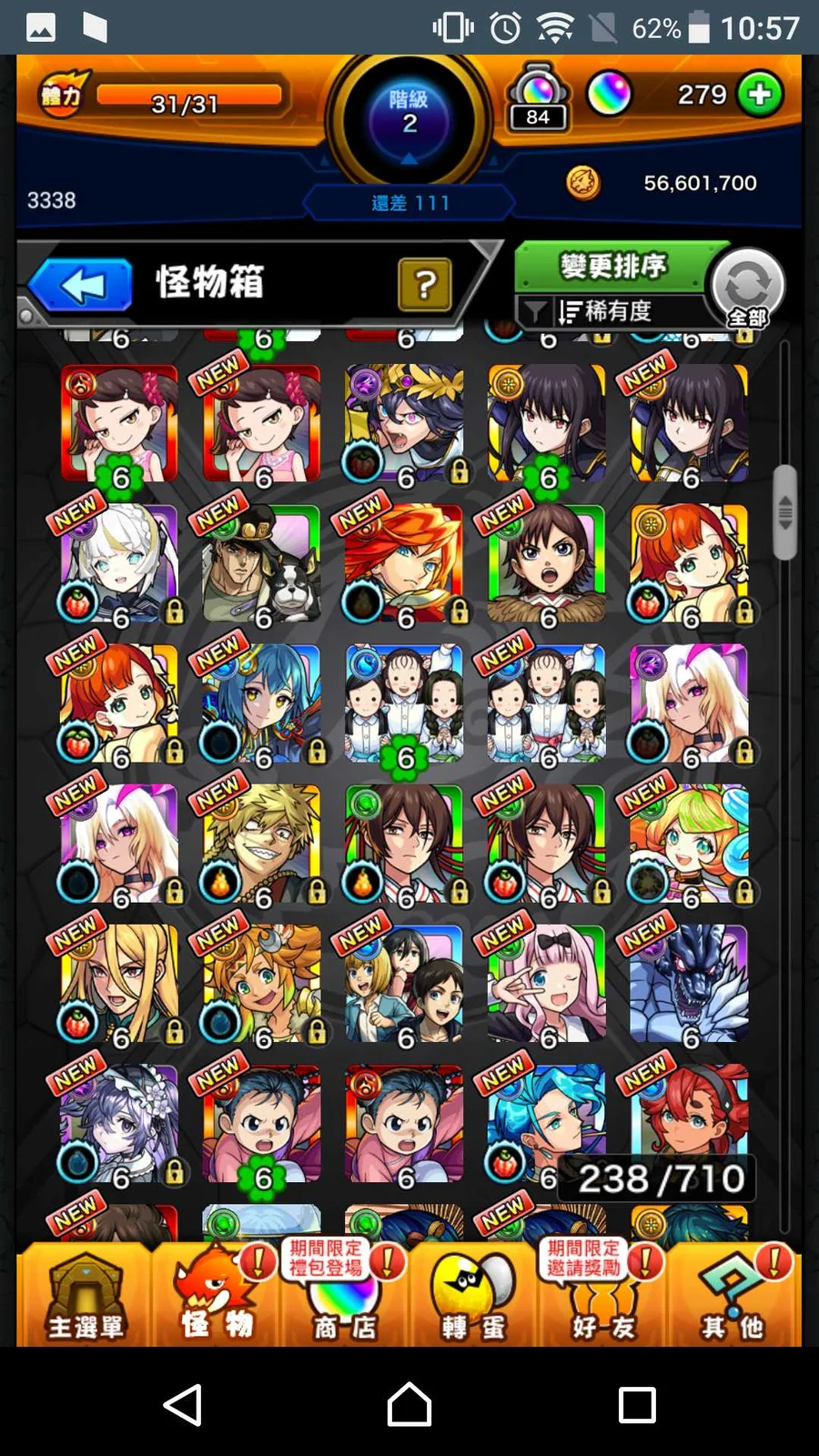
Task: Go back using the blue arrow
Action: coord(82,285)
